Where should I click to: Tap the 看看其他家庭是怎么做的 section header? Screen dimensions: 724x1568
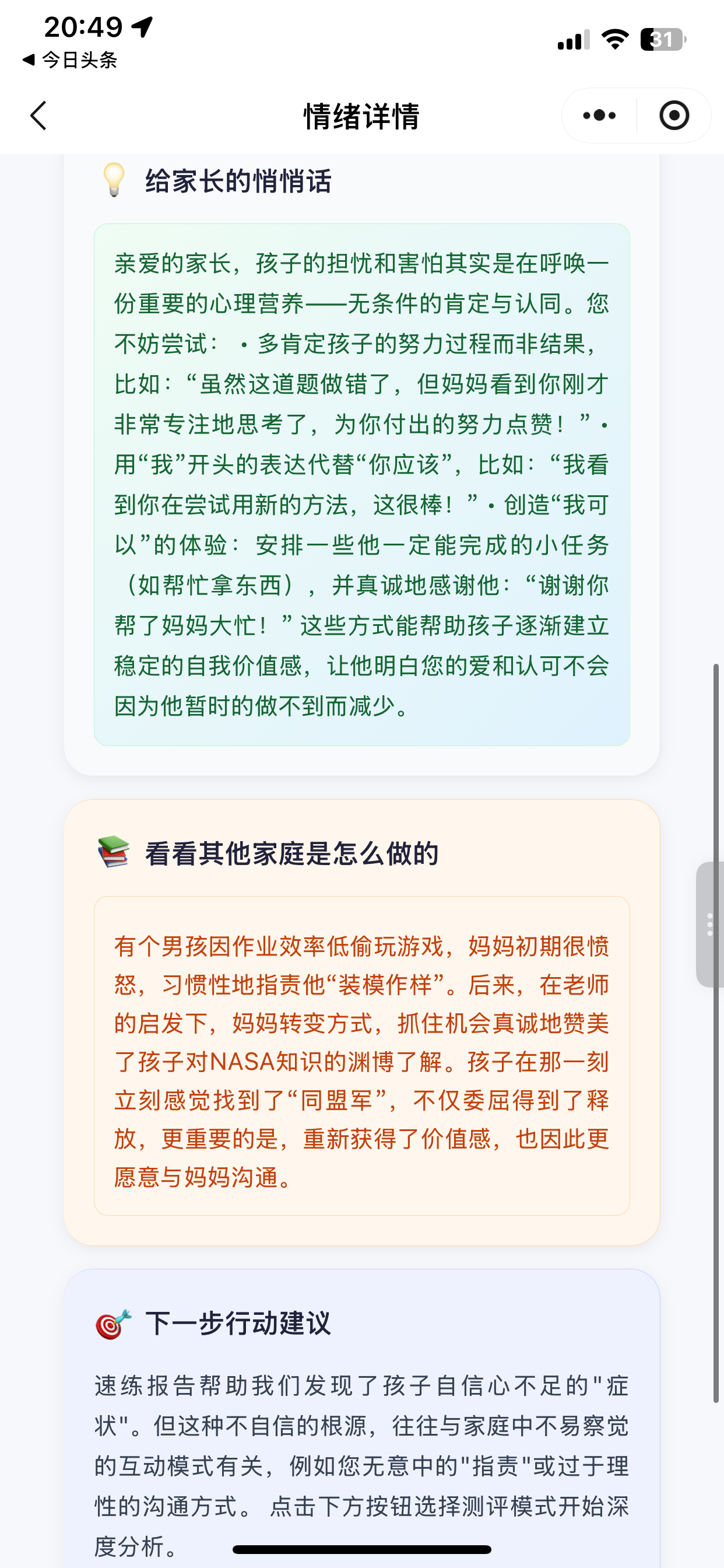(x=291, y=853)
